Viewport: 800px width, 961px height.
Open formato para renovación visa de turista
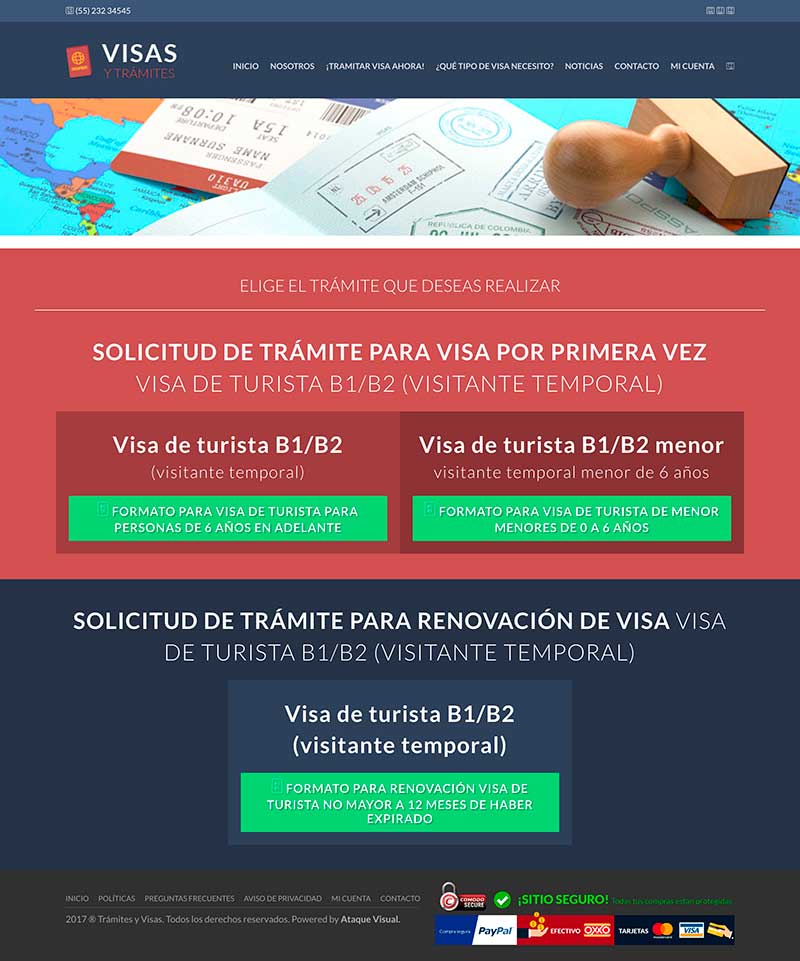[399, 802]
